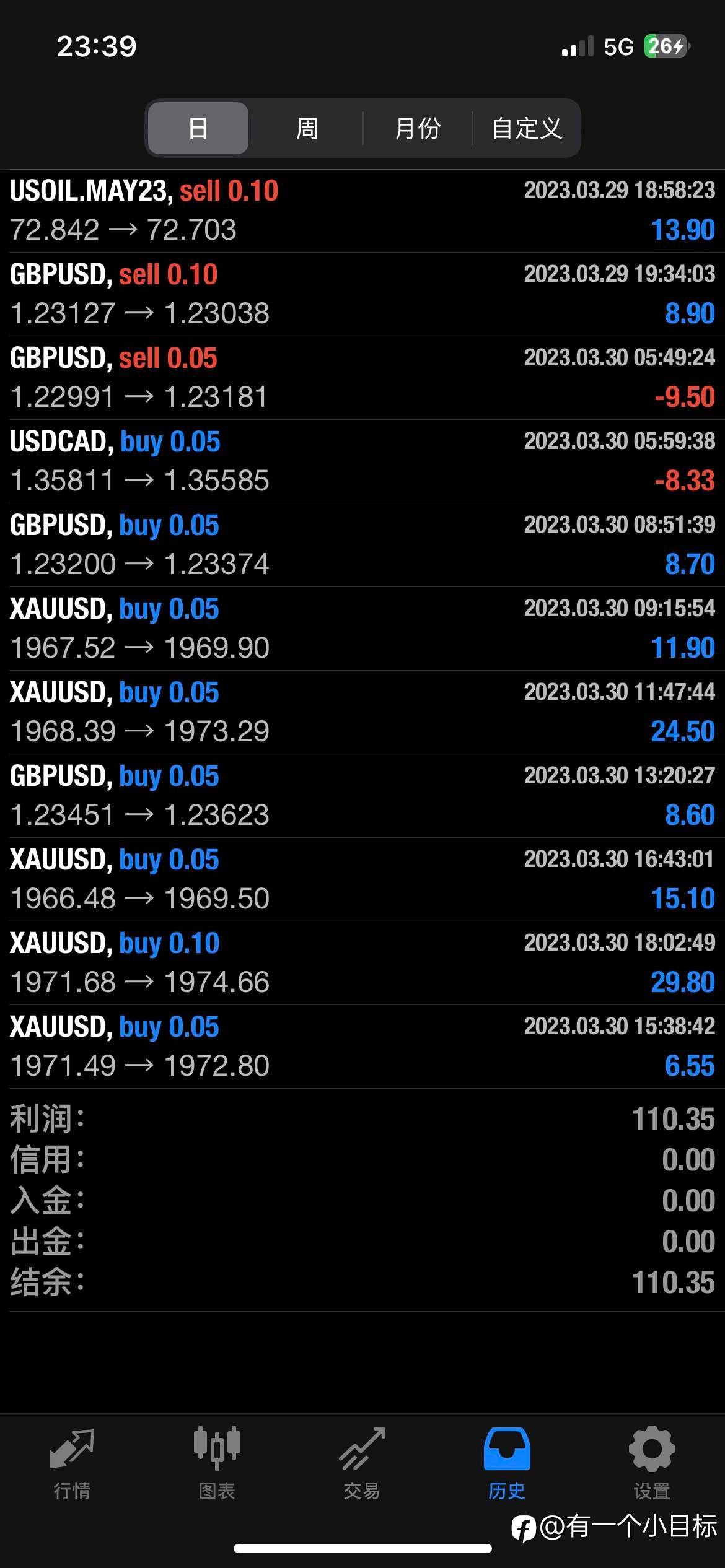
Task: Select the 日 (day) period segment
Action: [198, 128]
